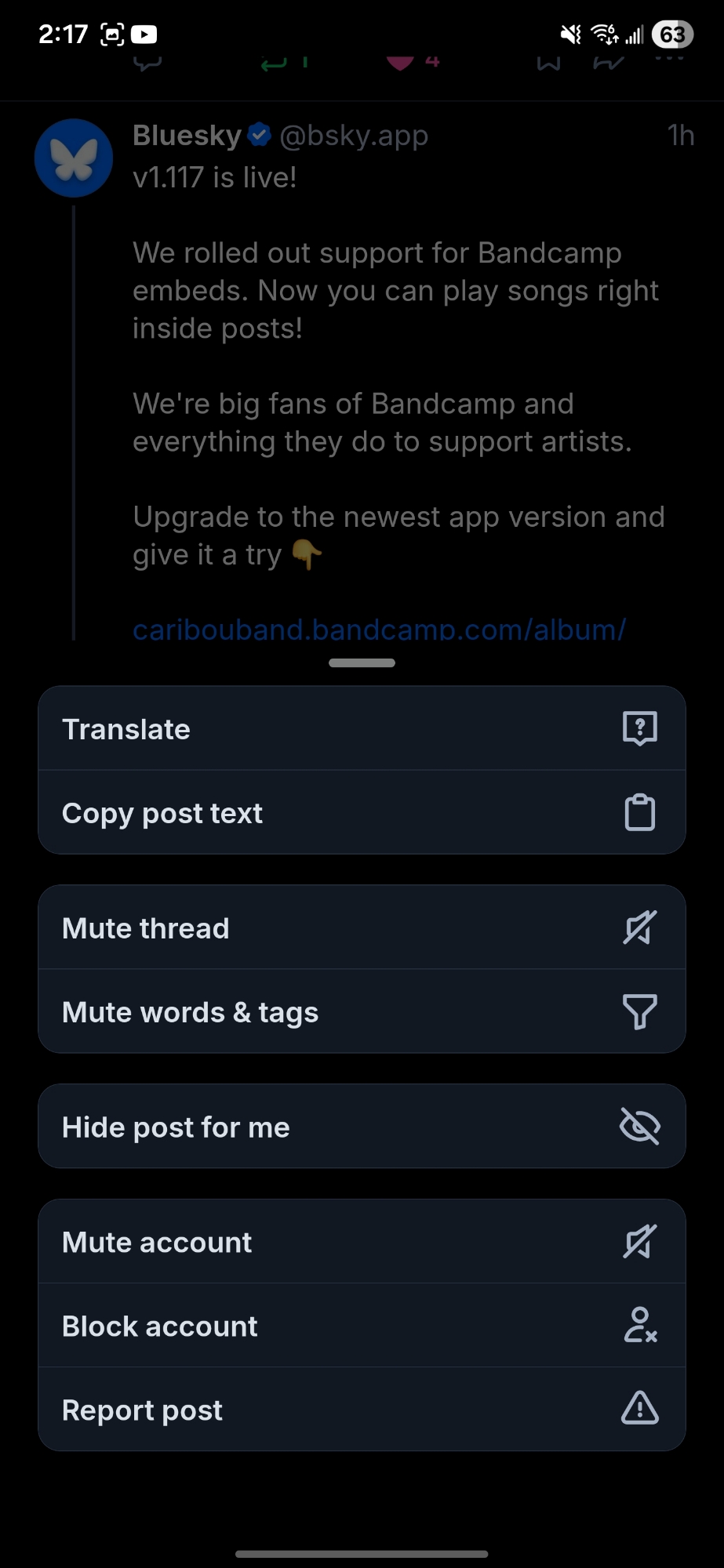The image size is (724, 1568).
Task: Copy post text to clipboard
Action: click(x=362, y=813)
